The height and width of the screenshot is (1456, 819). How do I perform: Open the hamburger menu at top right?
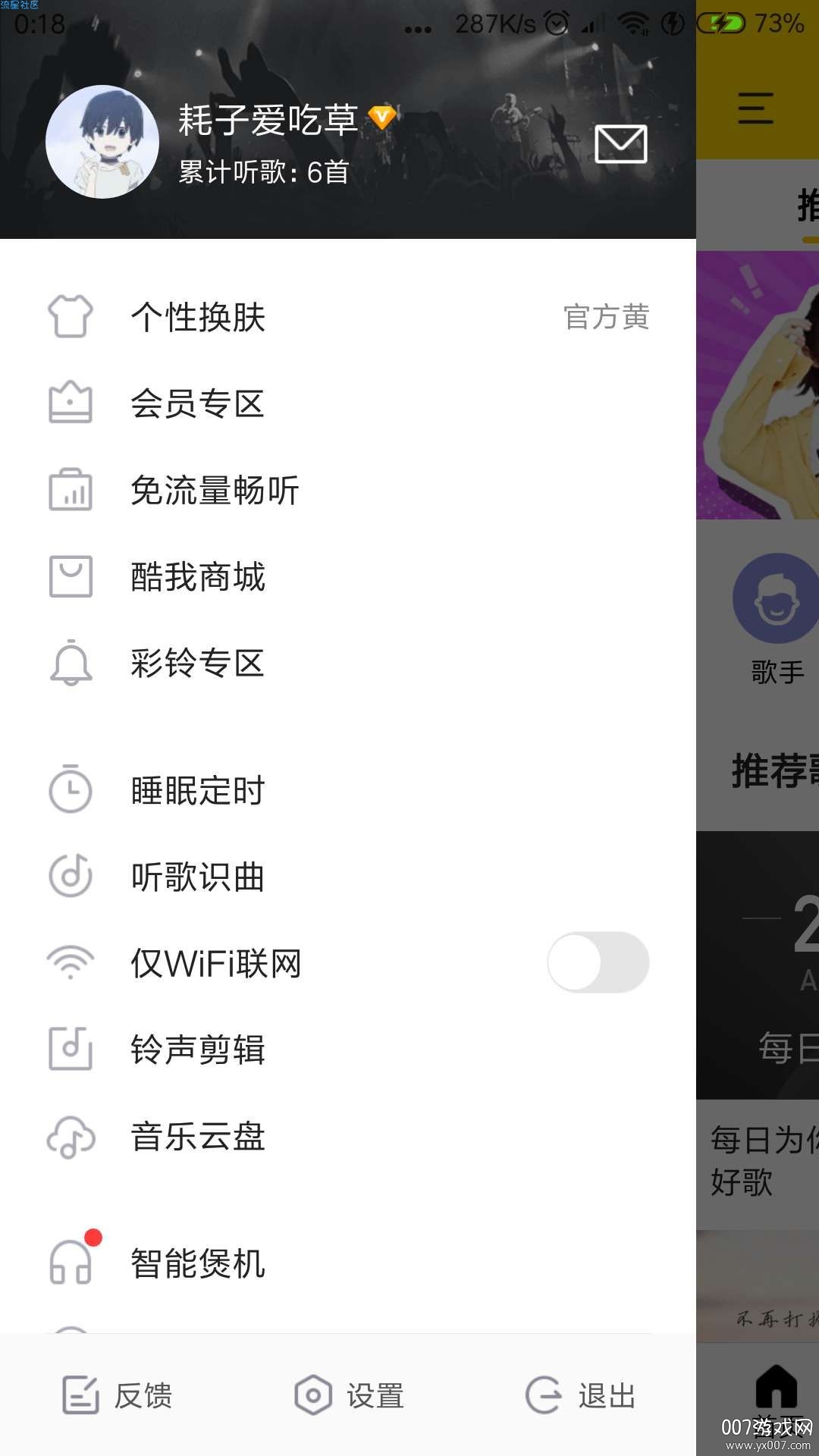click(754, 109)
